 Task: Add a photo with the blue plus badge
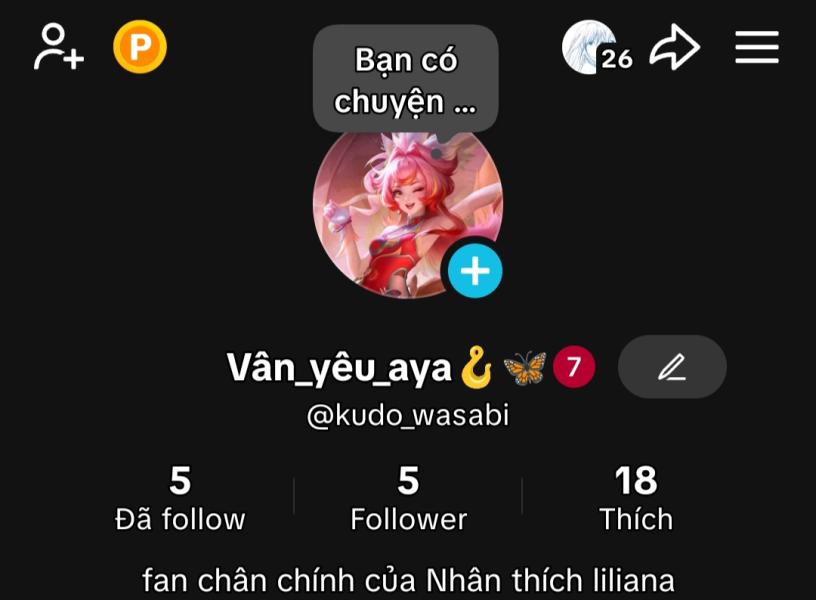[x=474, y=271]
